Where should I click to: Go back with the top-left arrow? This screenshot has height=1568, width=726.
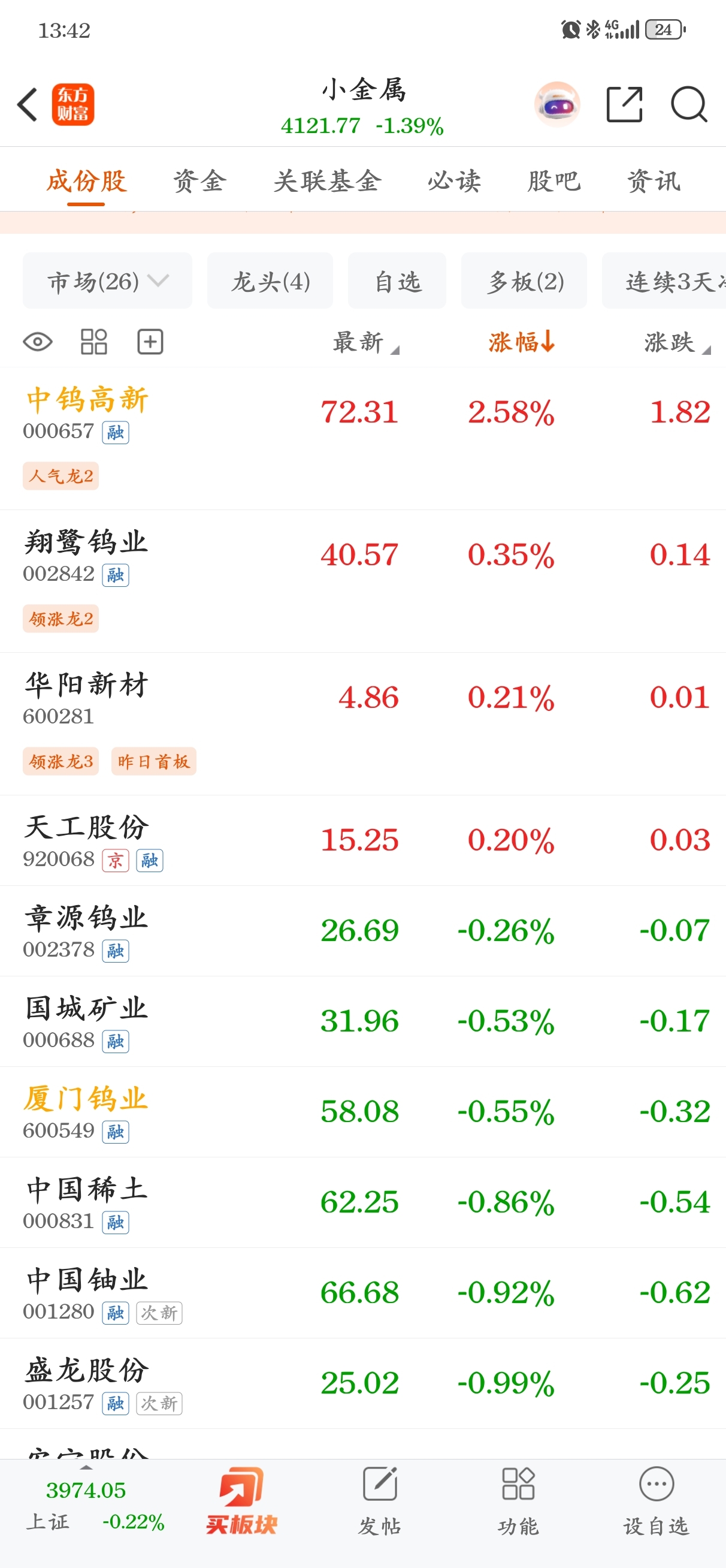pos(28,105)
